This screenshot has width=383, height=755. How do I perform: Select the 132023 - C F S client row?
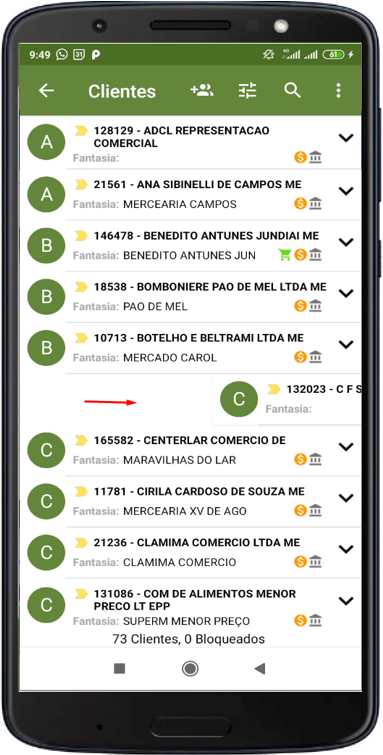pyautogui.click(x=287, y=399)
